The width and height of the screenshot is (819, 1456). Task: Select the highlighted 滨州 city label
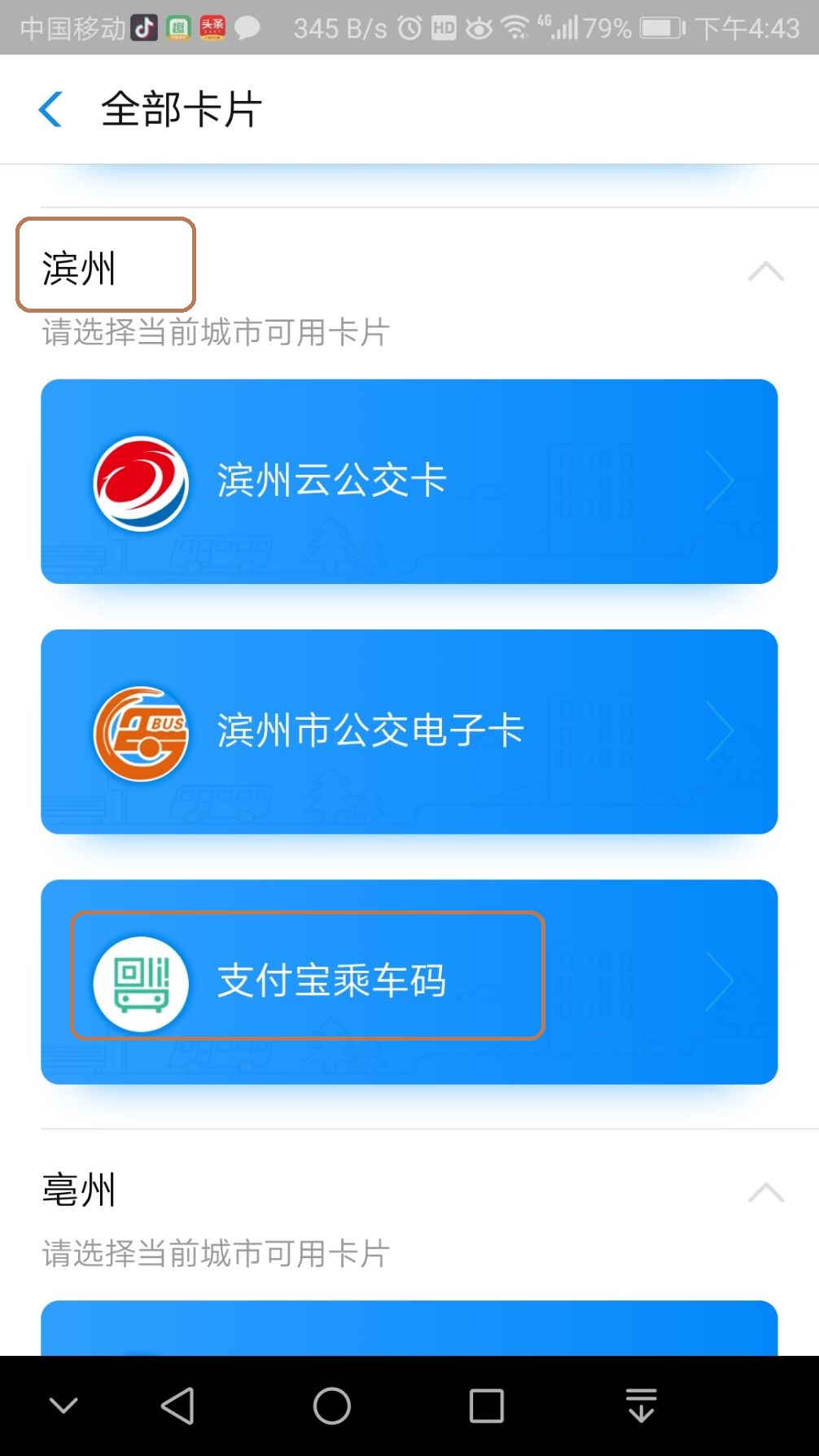pyautogui.click(x=78, y=269)
